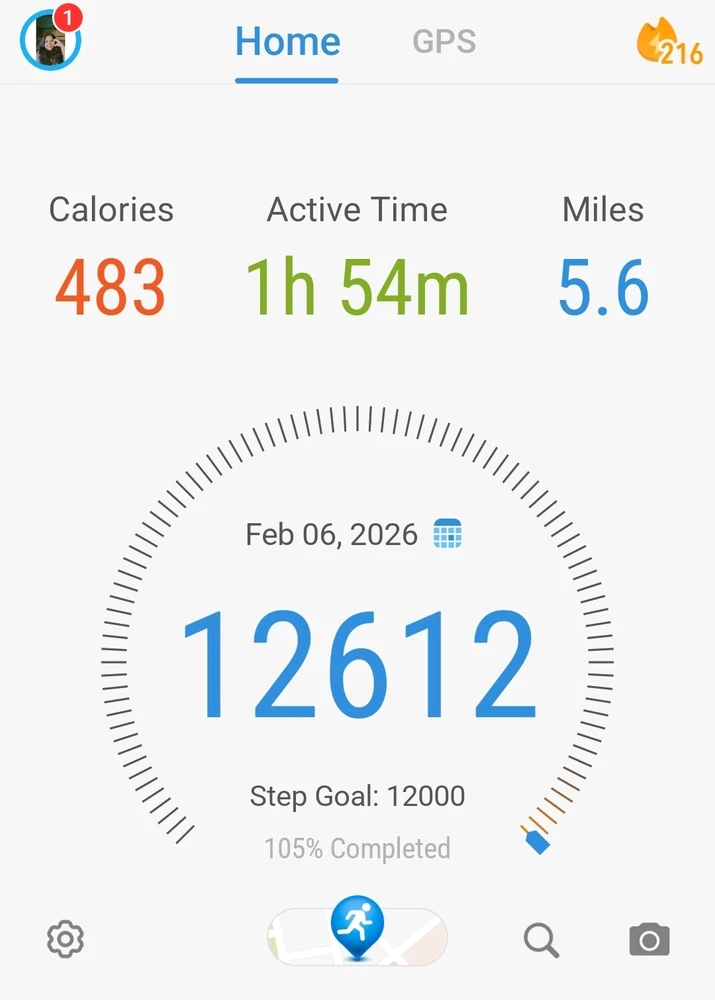Open the streak flame showing 216
This screenshot has width=715, height=1000.
(669, 44)
